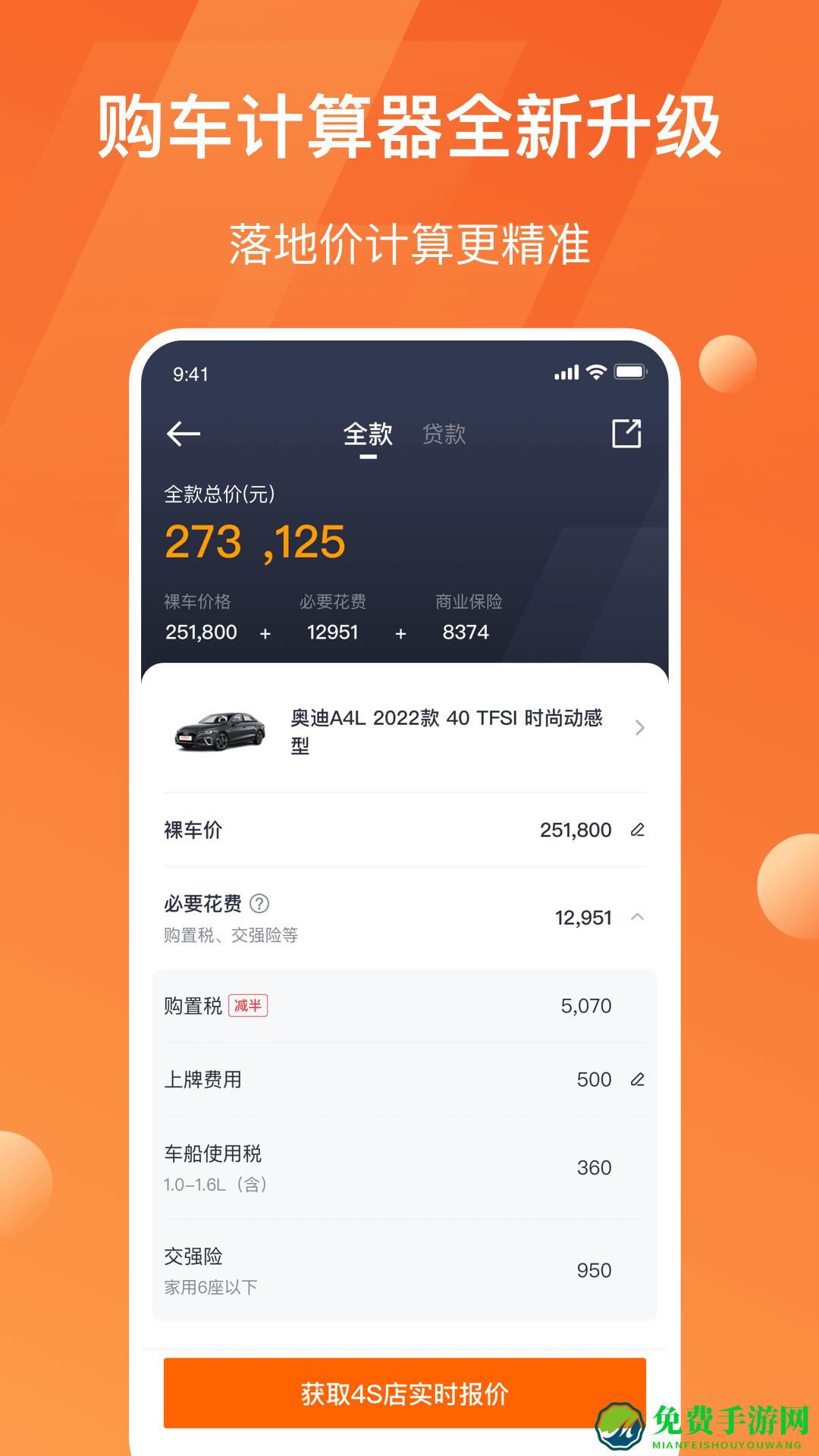Image resolution: width=819 pixels, height=1456 pixels.
Task: Click the Wi-Fi icon in status bar
Action: [x=595, y=371]
